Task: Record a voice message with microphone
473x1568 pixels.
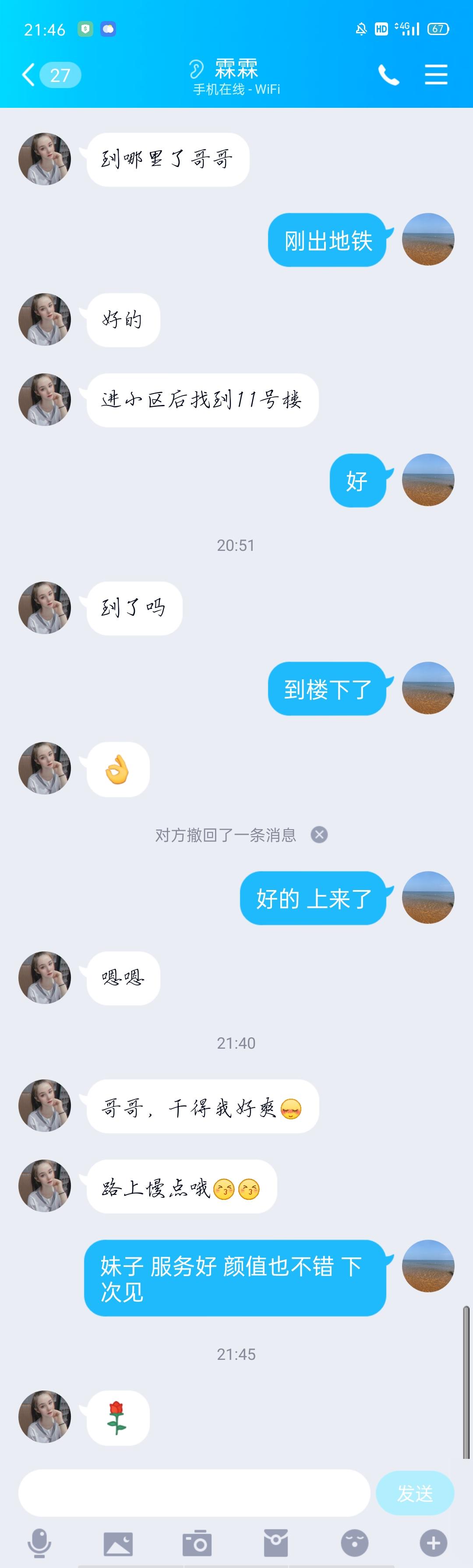Action: tap(39, 1543)
